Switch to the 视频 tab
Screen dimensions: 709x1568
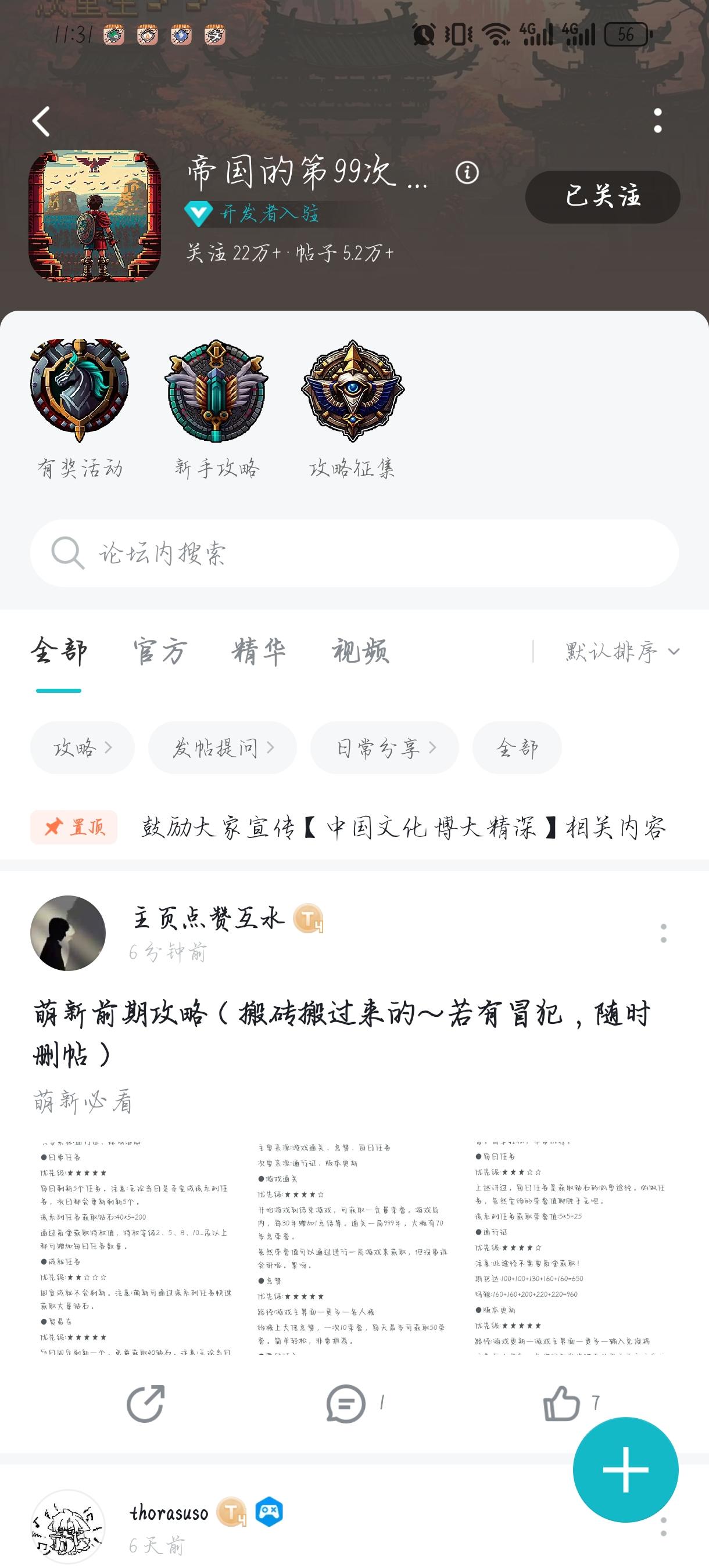360,652
